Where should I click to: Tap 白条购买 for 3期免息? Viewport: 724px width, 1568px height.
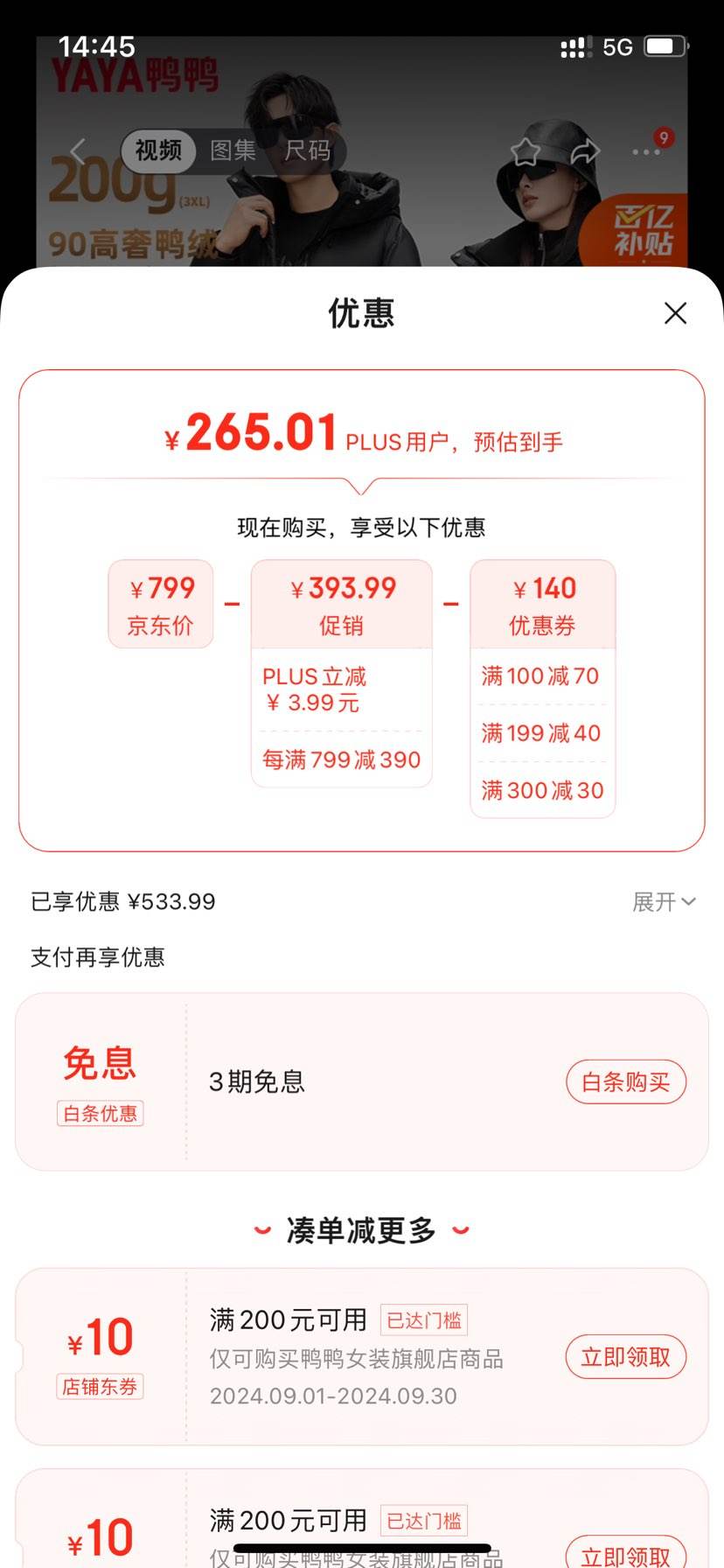coord(626,1082)
